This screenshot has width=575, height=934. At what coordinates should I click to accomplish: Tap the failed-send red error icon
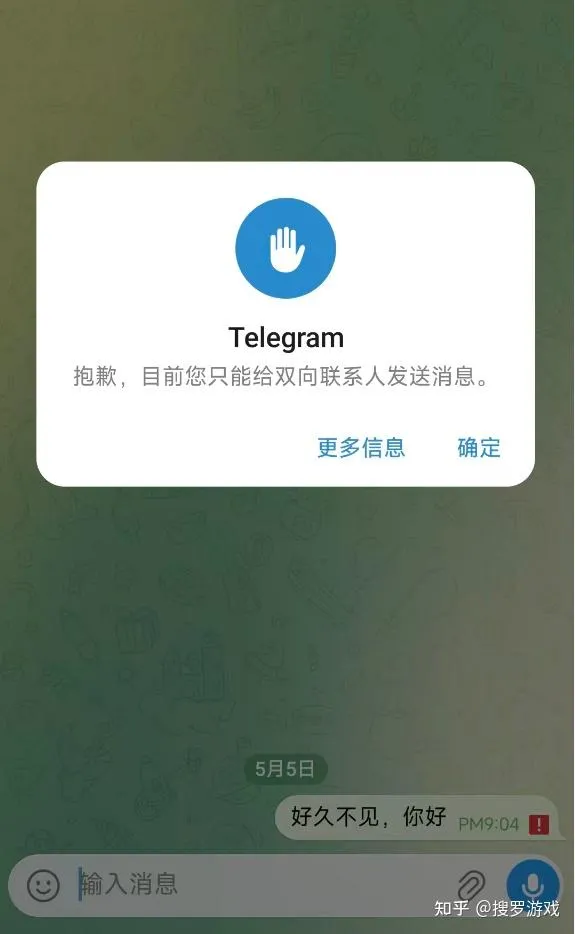(x=539, y=824)
